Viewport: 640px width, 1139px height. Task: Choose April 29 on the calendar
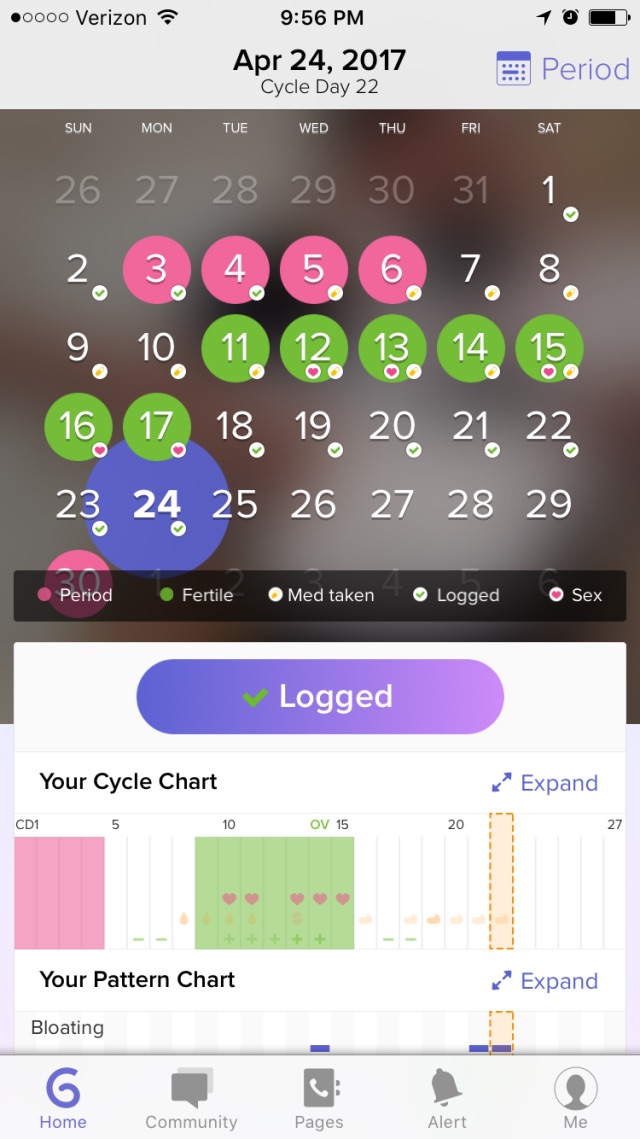coord(549,505)
